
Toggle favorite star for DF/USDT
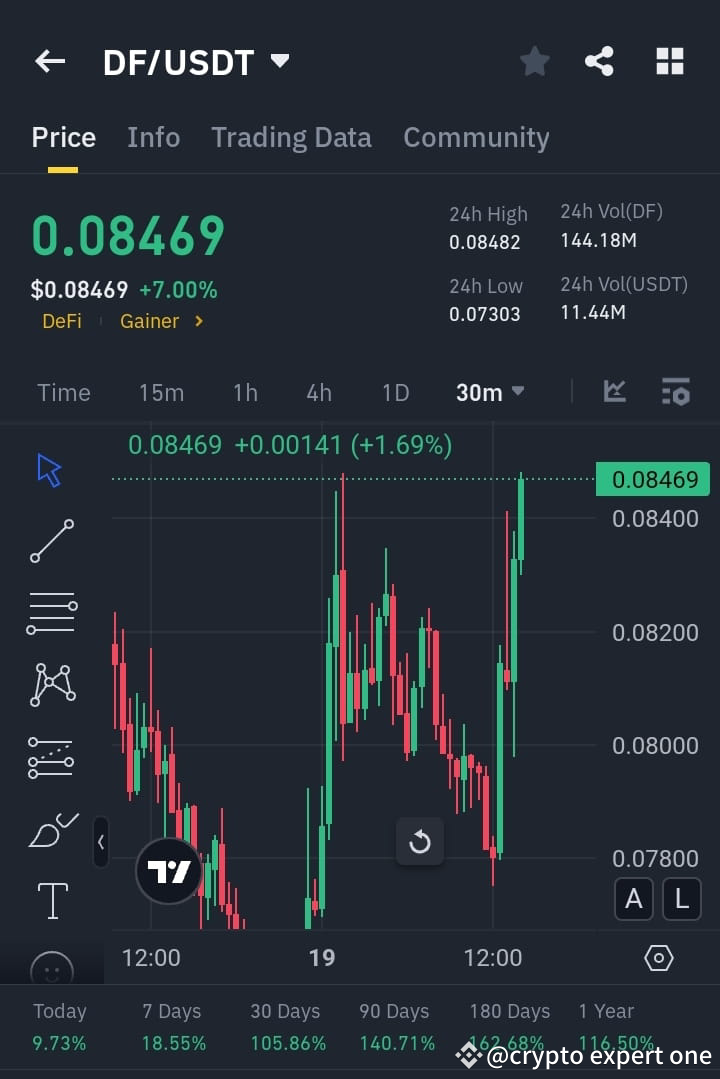tap(534, 61)
